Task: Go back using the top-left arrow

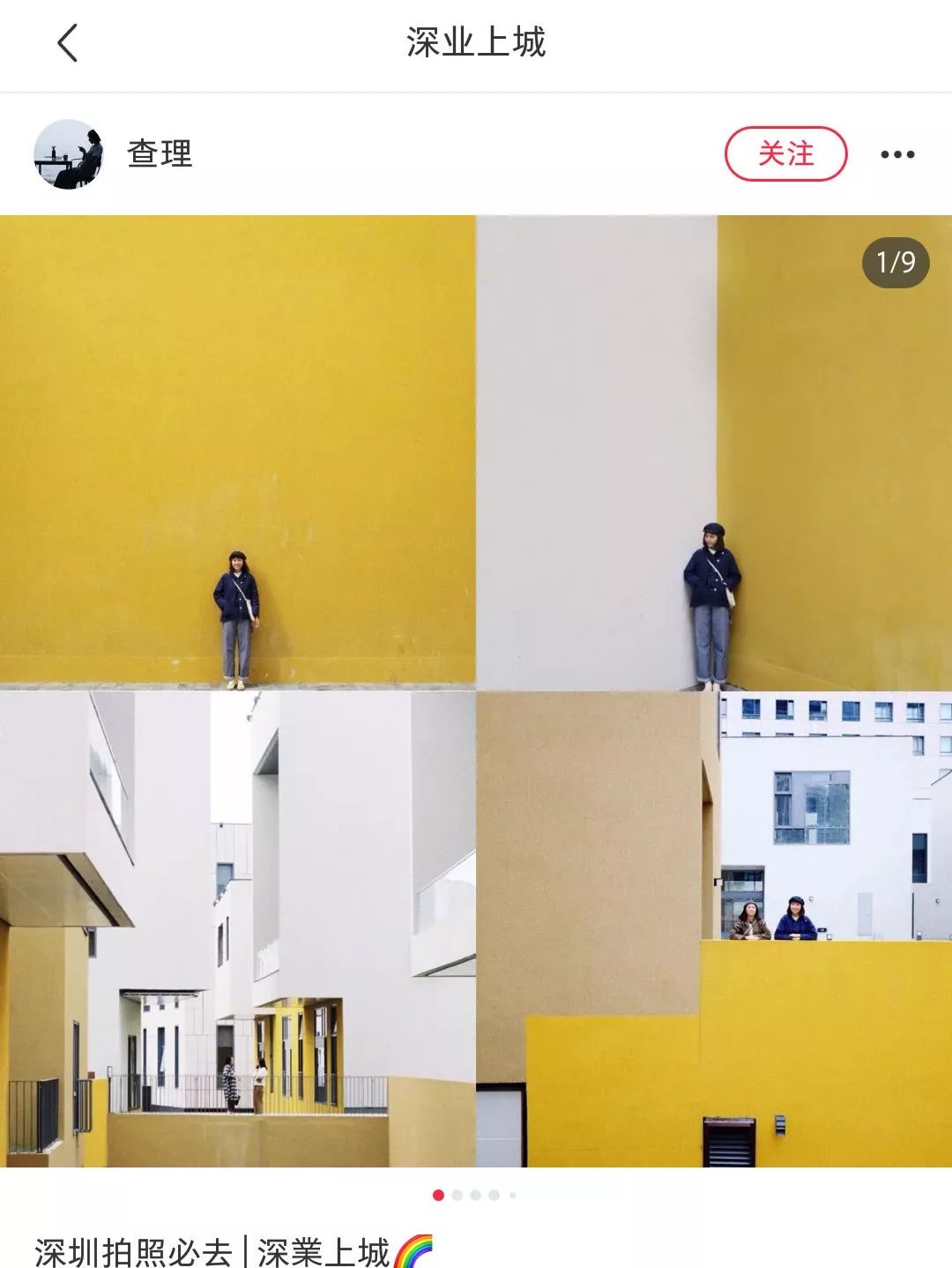Action: pos(68,43)
